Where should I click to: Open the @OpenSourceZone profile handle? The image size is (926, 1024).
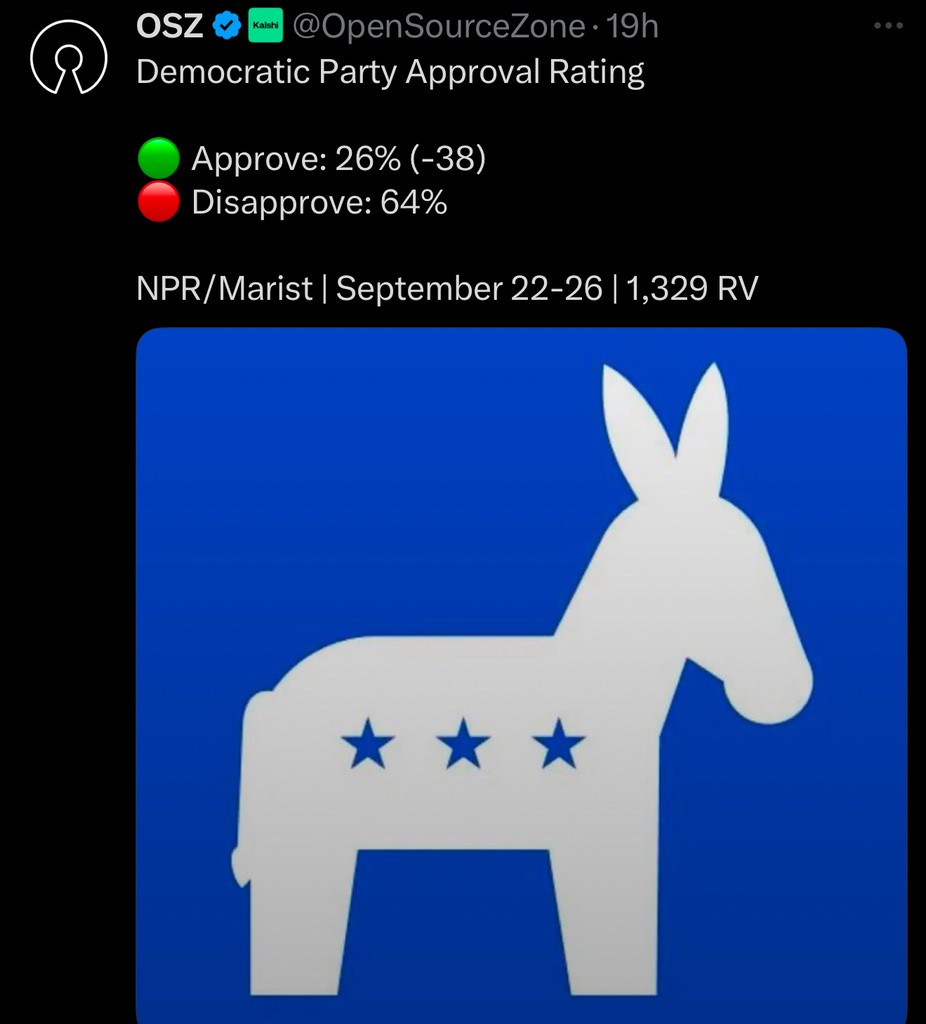439,26
